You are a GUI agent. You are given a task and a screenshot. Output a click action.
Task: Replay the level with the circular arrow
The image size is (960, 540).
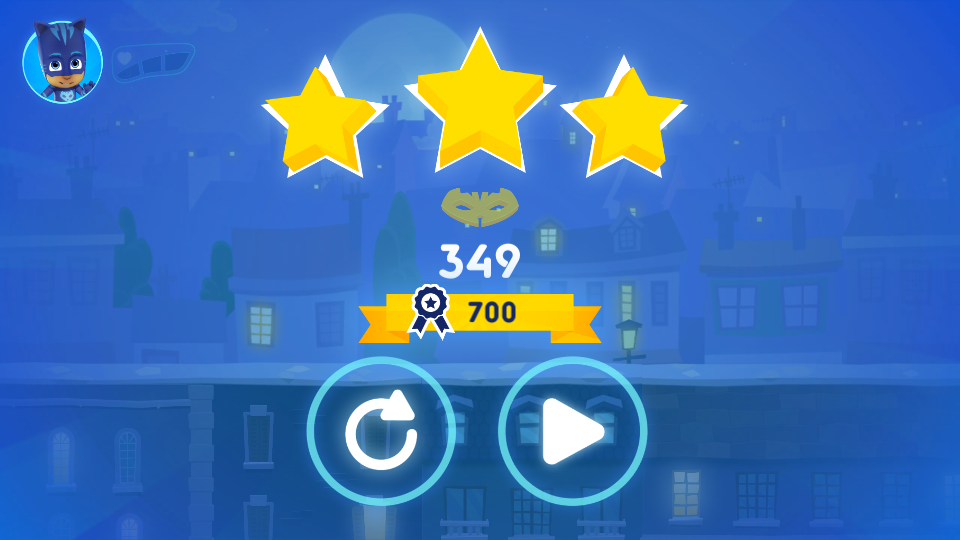(x=381, y=431)
